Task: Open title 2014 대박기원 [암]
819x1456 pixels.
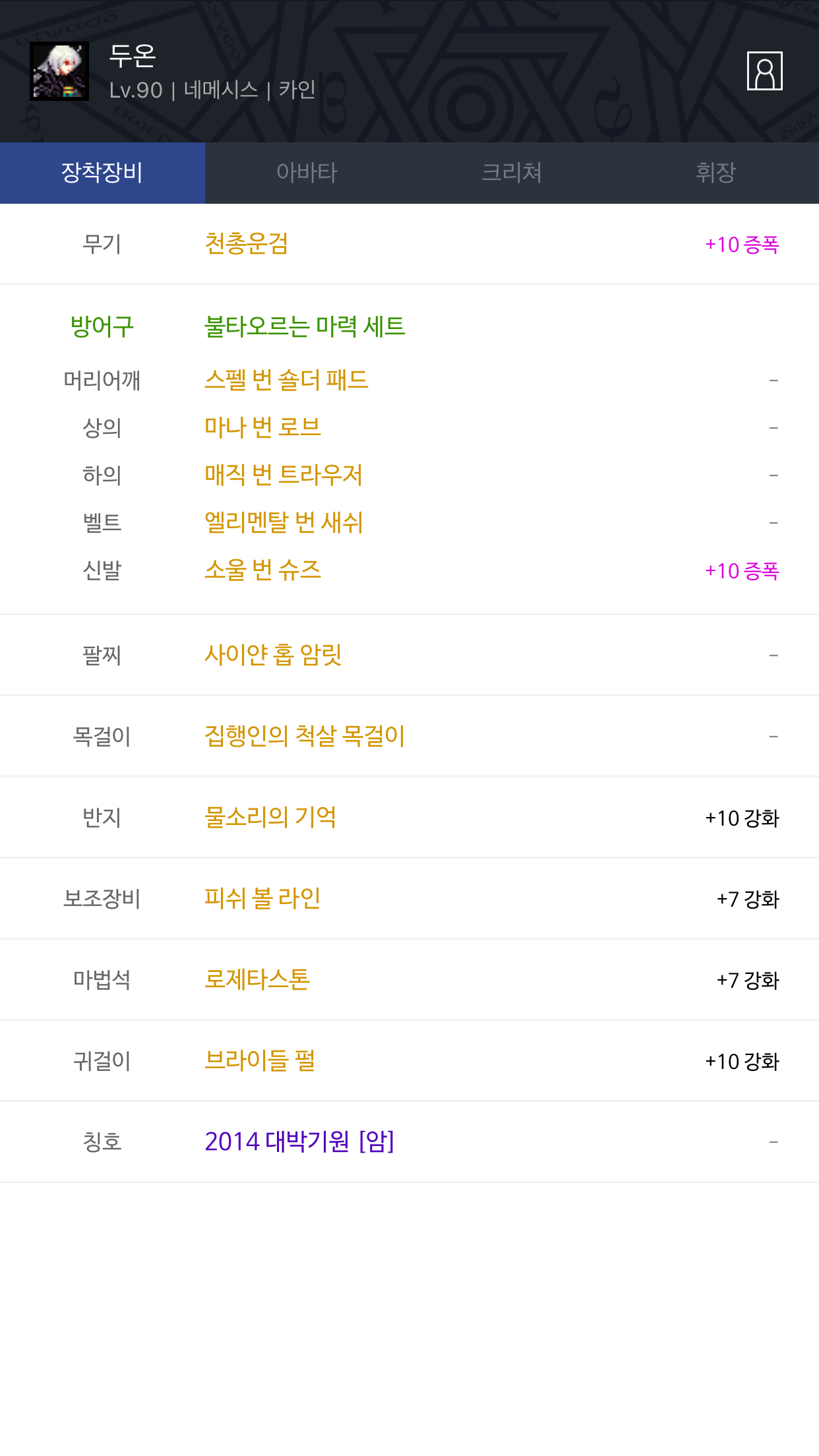Action: pyautogui.click(x=299, y=1141)
